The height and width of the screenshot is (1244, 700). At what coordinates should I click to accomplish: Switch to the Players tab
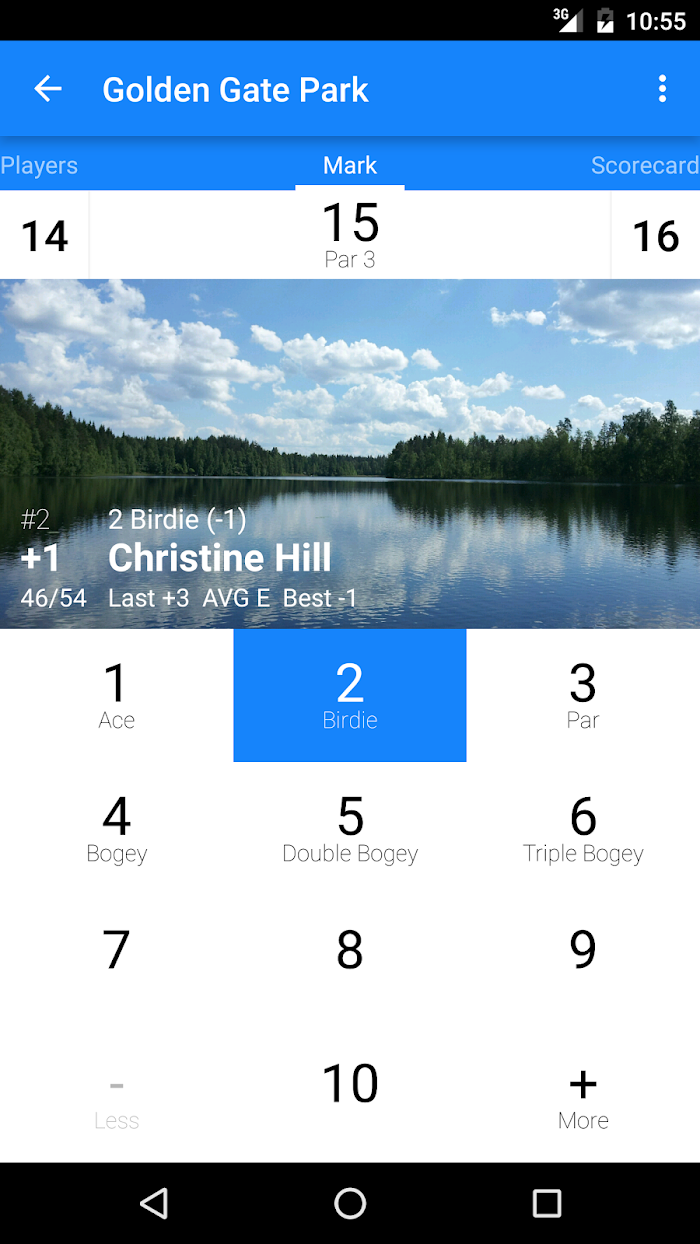click(40, 166)
